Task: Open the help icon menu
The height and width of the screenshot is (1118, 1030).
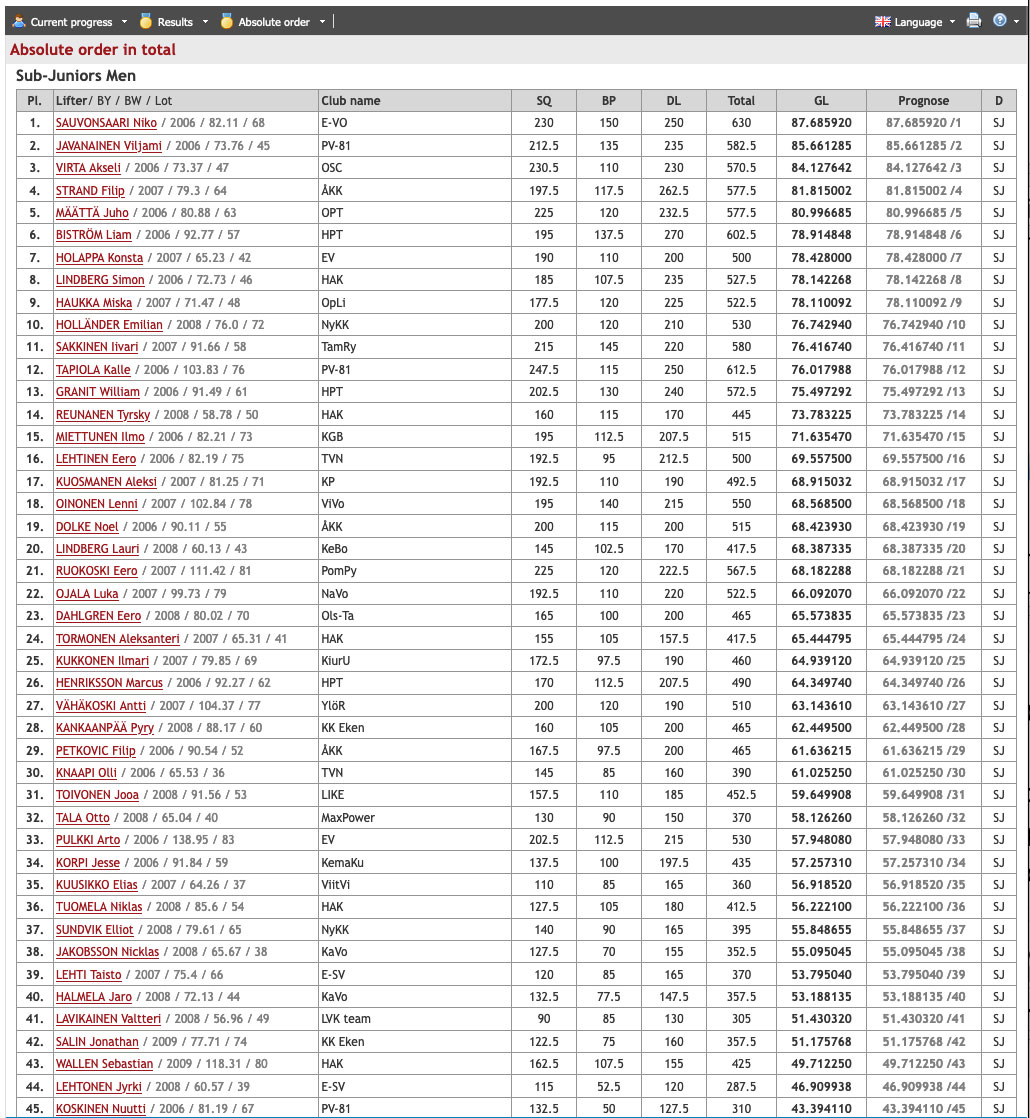Action: pyautogui.click(x=1001, y=21)
